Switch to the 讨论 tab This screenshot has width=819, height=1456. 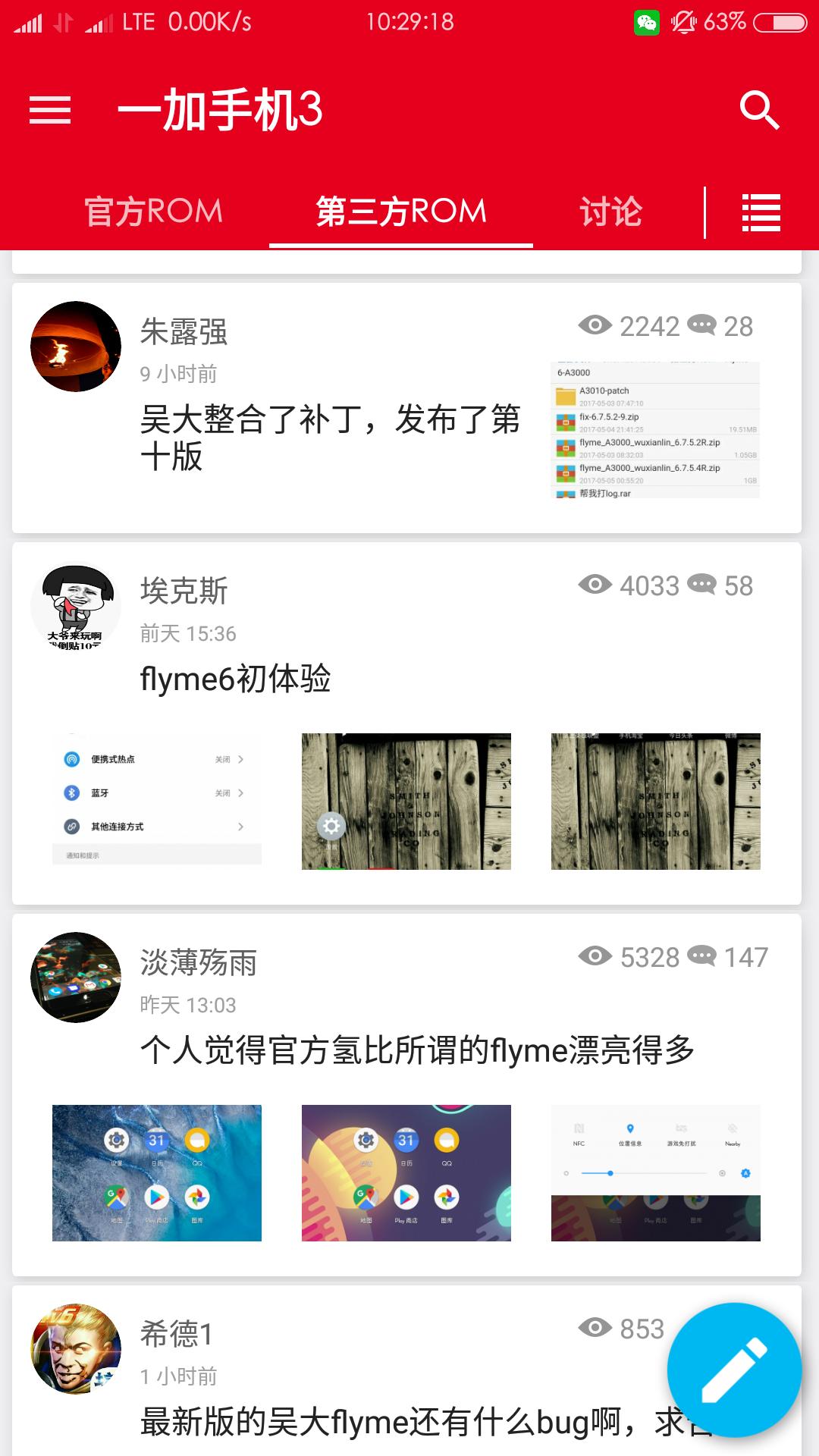[x=611, y=213]
